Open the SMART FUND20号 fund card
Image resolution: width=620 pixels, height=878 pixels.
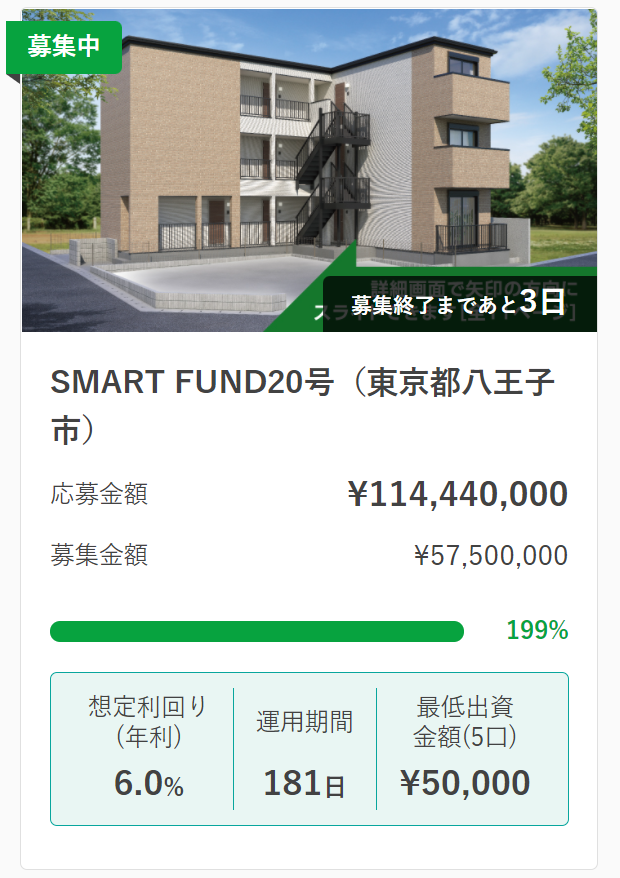coord(302,383)
